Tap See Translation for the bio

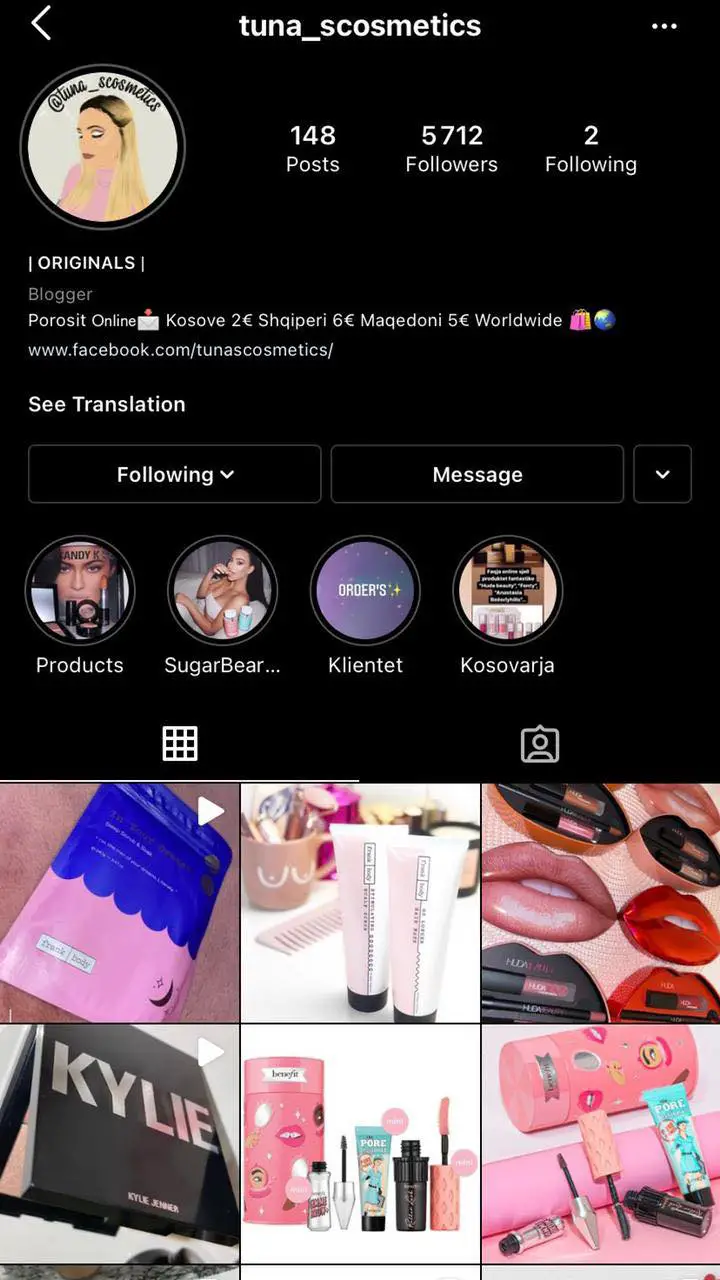pos(107,404)
